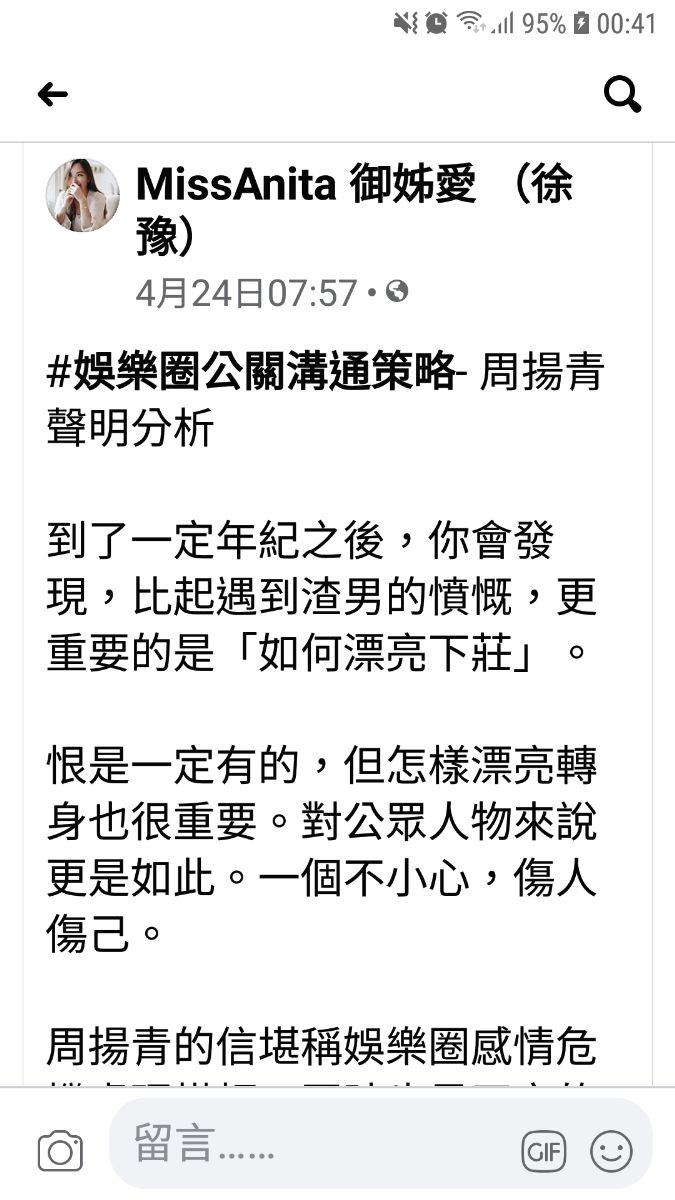Open the camera icon to attach photo
Screen dimensions: 675x1200
60,1151
